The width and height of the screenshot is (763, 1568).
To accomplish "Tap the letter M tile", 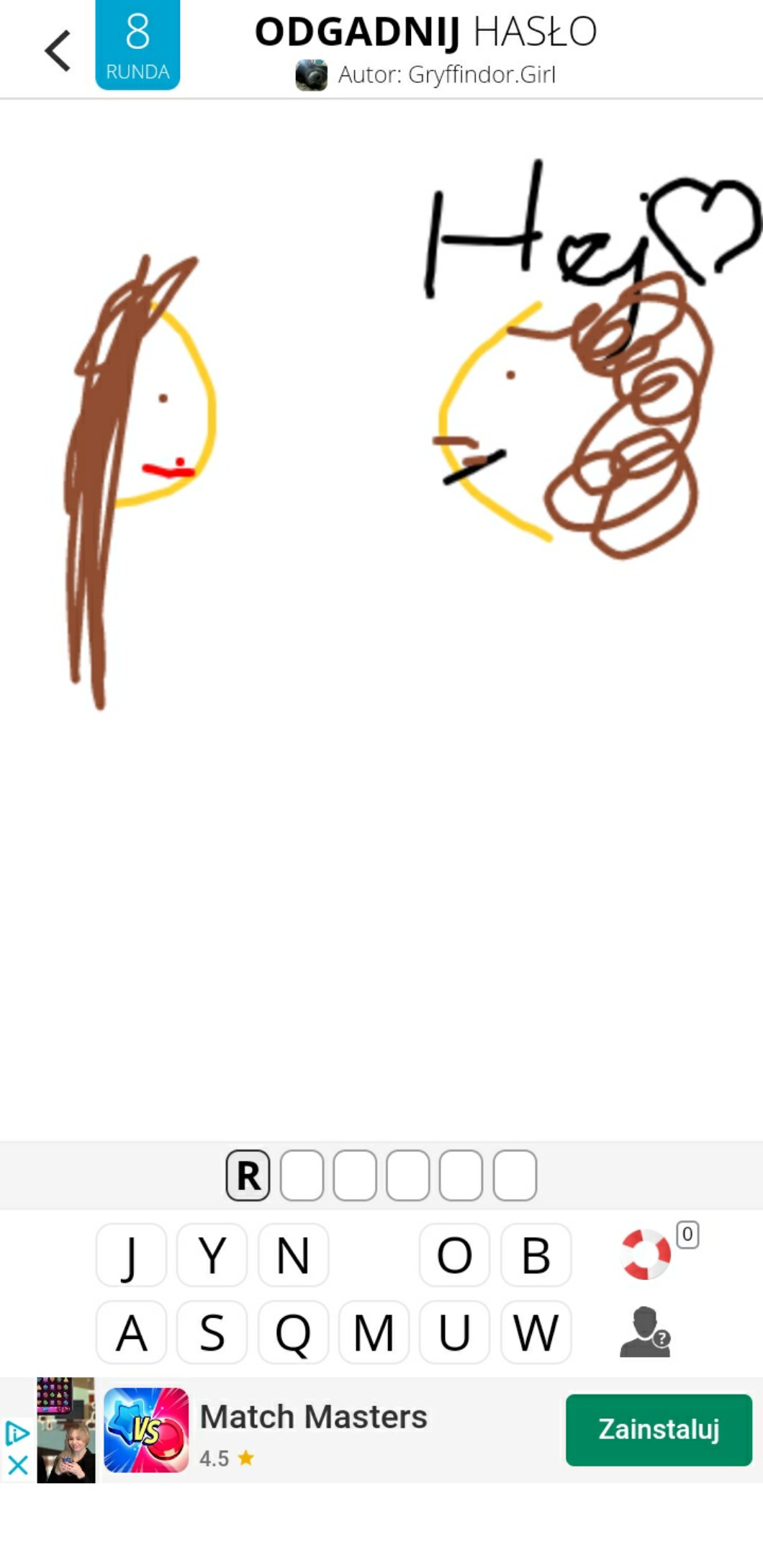I will pos(374,1333).
